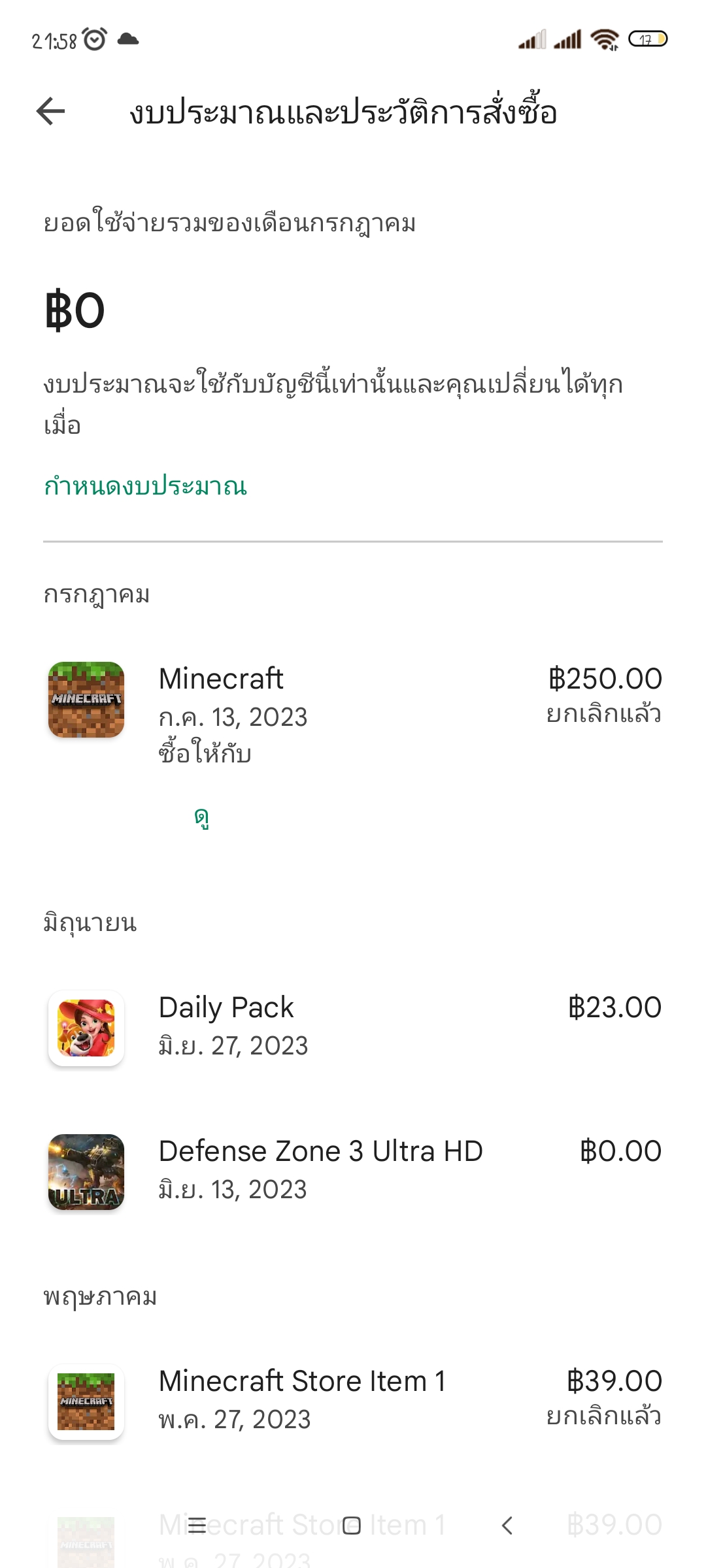Go back from budget and order history
This screenshot has height=1568, width=706.
click(x=50, y=111)
